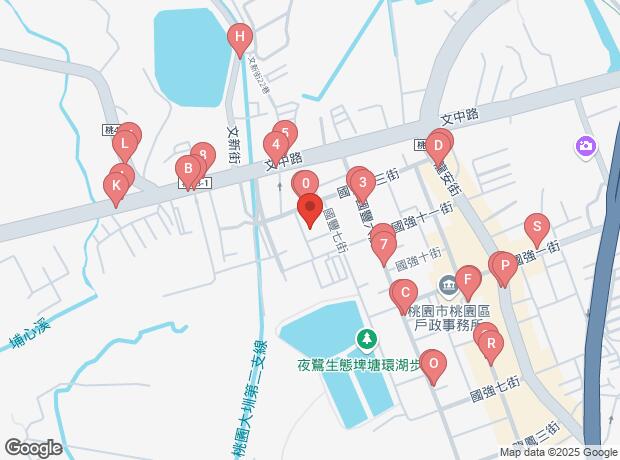Screen dimensions: 620x460
Task: Tap the pin labeled B
Action: click(187, 168)
